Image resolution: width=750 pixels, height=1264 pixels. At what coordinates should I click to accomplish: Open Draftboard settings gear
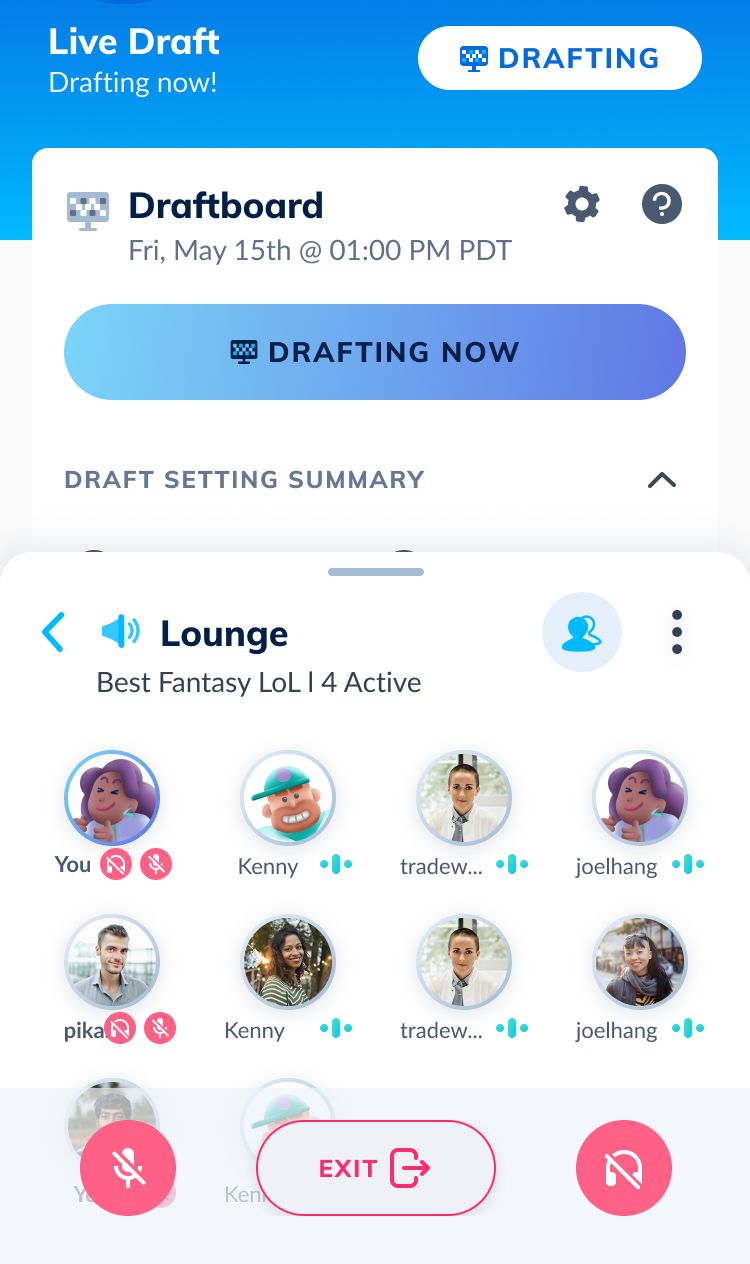coord(582,205)
